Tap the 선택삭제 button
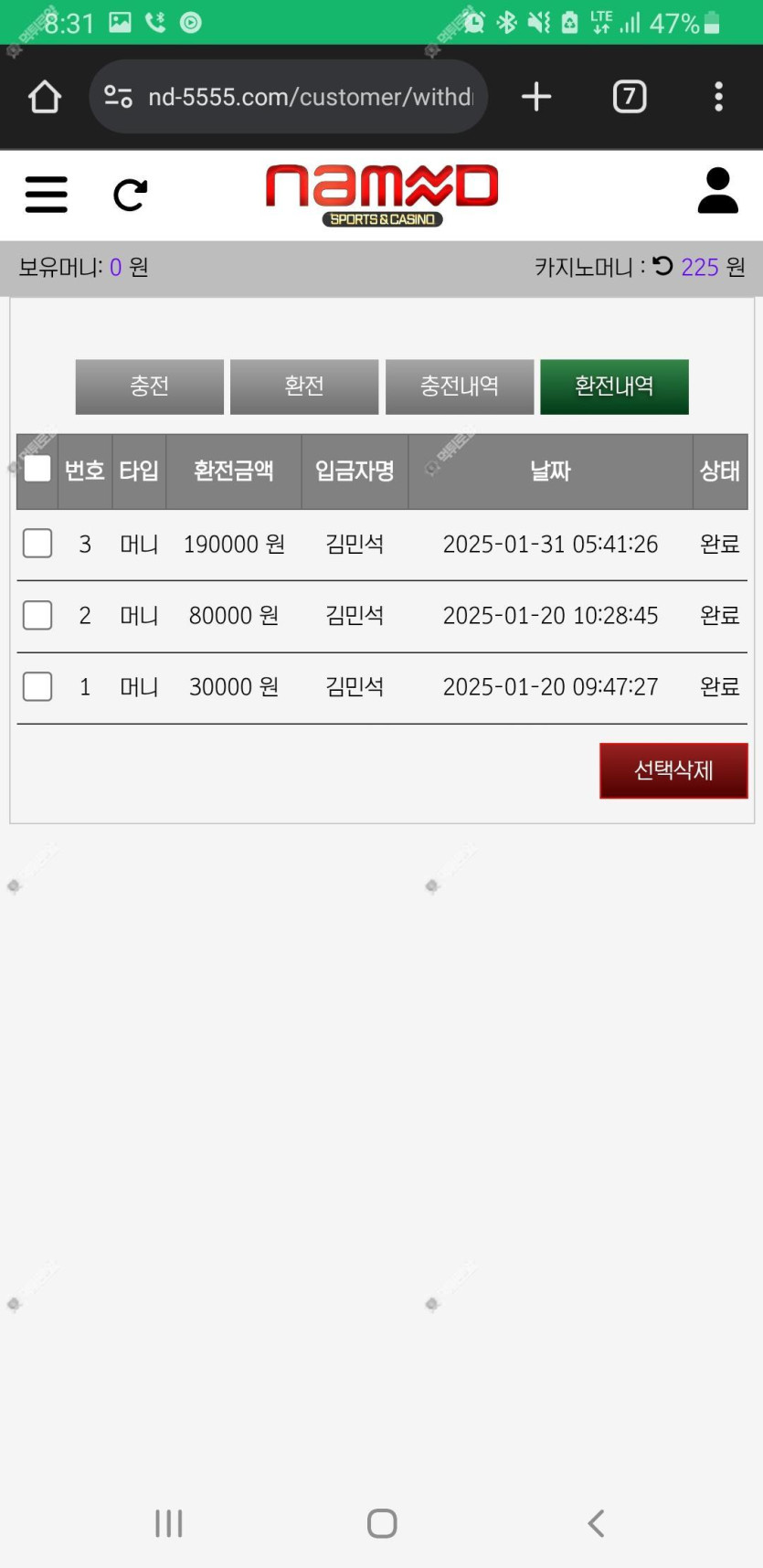The height and width of the screenshot is (1568, 763). (x=673, y=770)
